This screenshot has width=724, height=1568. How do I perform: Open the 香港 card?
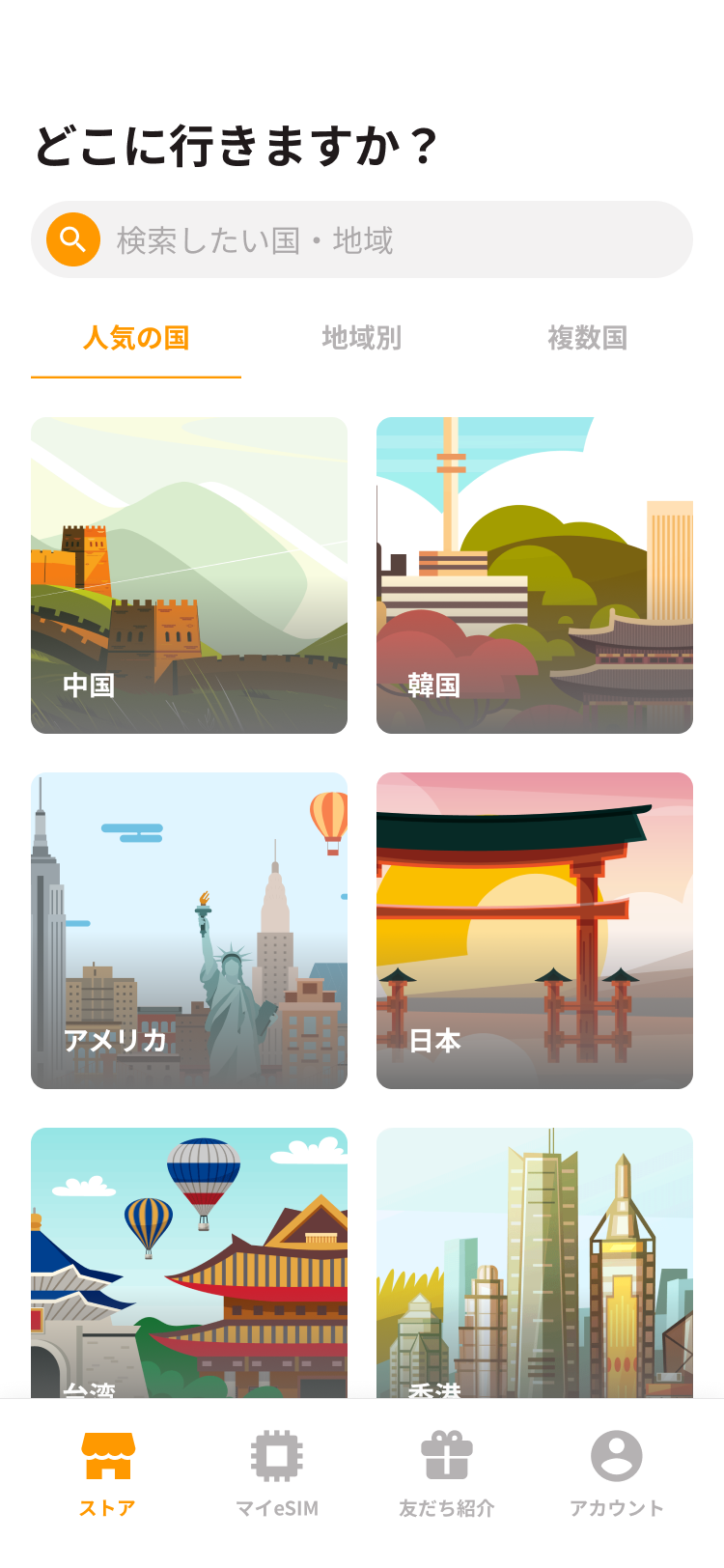[x=534, y=1260]
